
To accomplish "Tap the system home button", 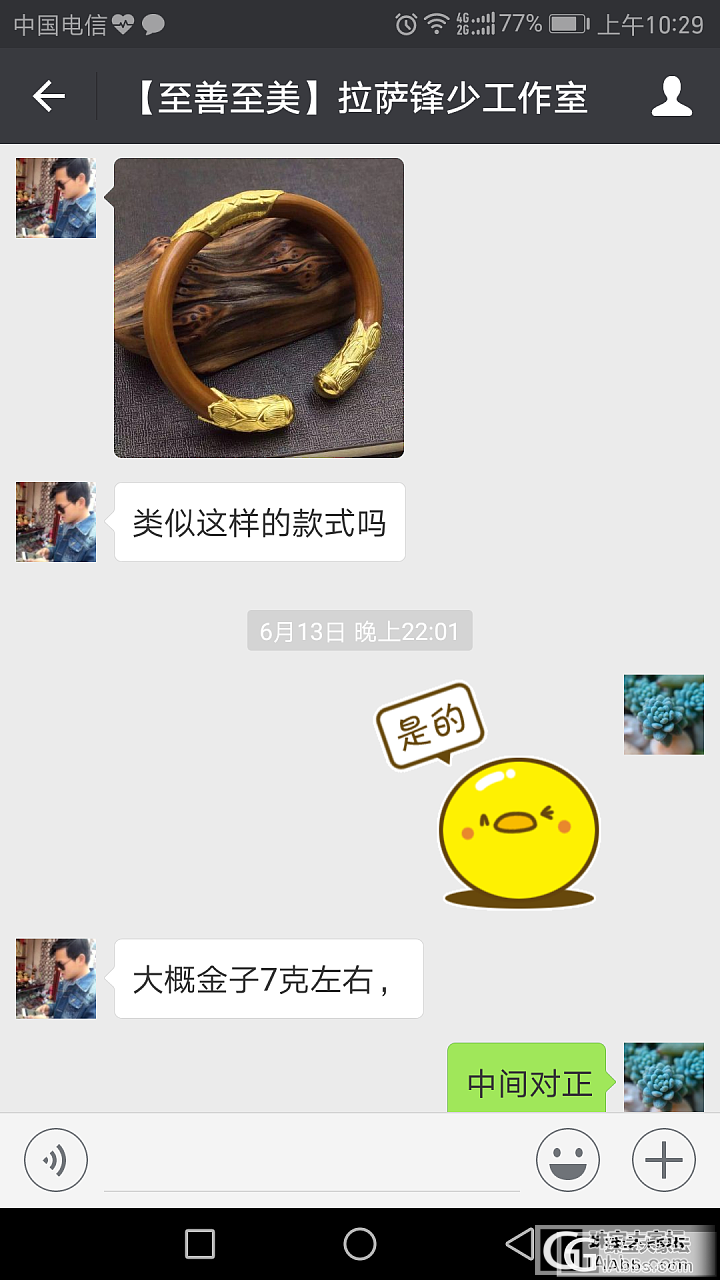I will coord(360,1244).
